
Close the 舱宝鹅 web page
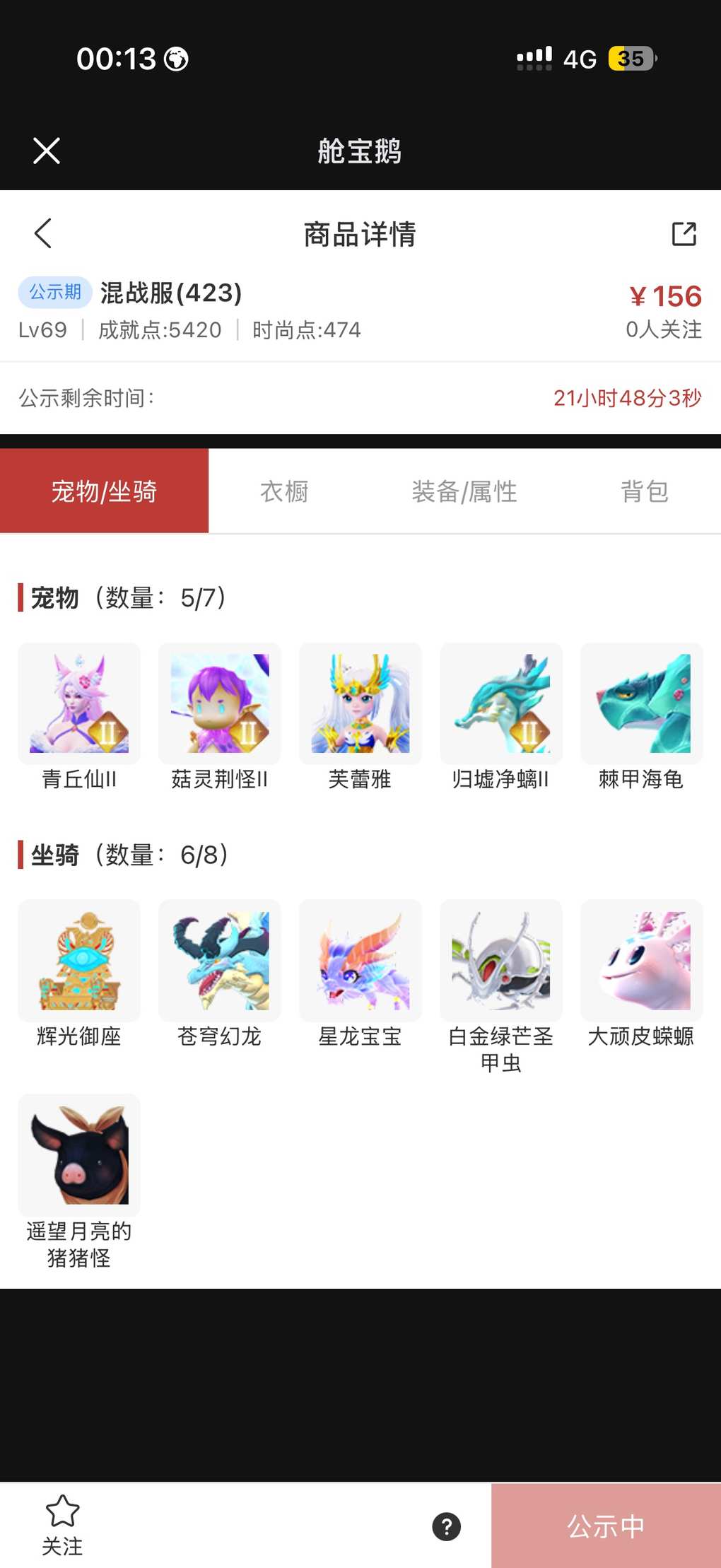[47, 151]
